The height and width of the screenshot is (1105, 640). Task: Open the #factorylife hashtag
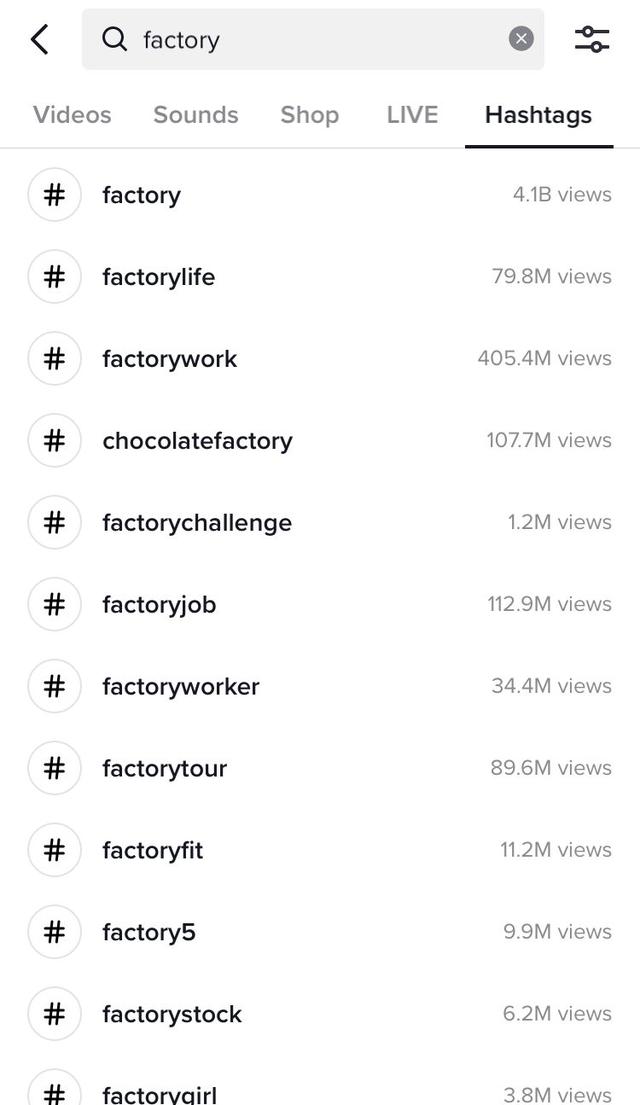[320, 276]
